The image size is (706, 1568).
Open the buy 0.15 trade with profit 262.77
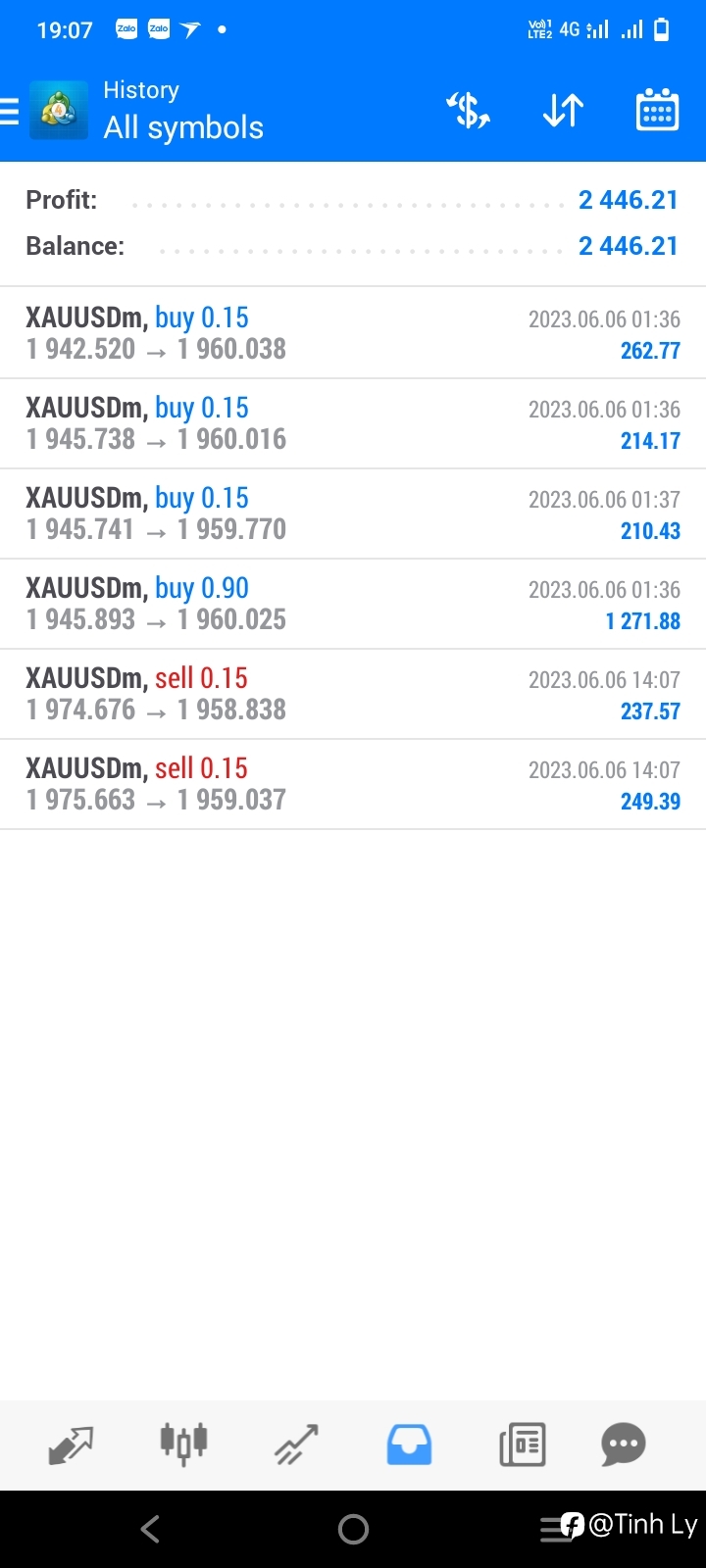coord(353,333)
